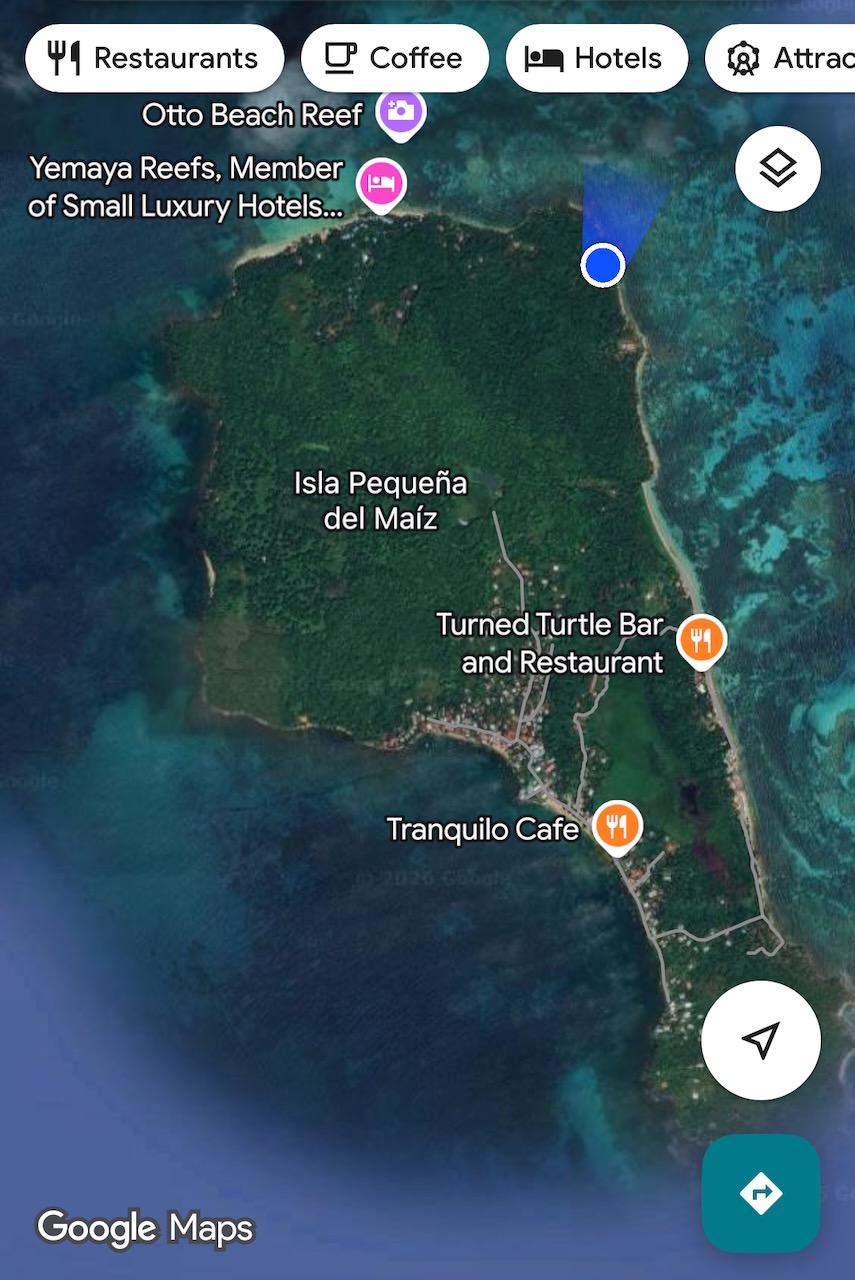Select the Restaurants filter chip
The image size is (855, 1280).
(x=155, y=58)
